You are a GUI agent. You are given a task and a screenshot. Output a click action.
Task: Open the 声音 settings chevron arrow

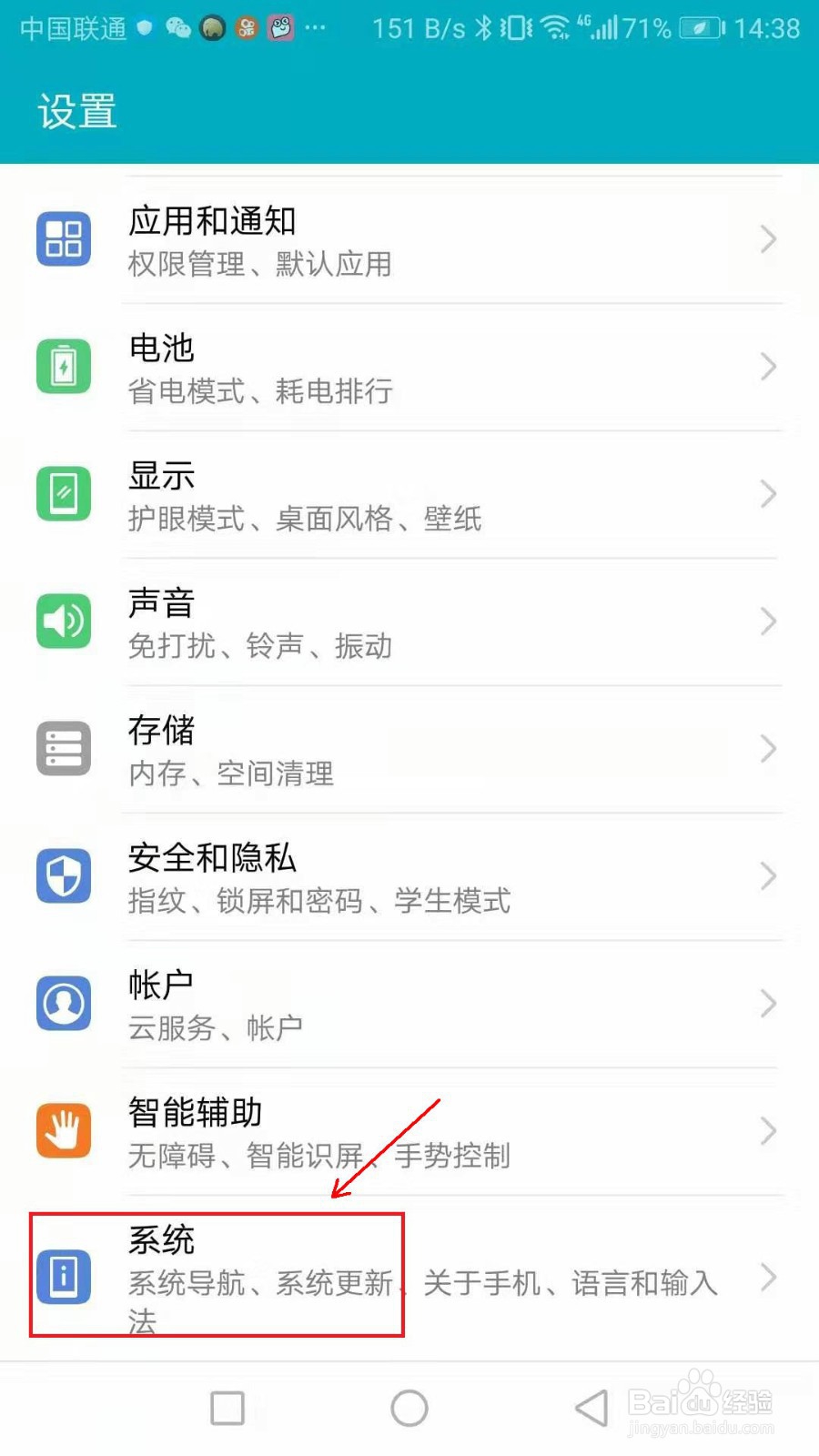[767, 621]
